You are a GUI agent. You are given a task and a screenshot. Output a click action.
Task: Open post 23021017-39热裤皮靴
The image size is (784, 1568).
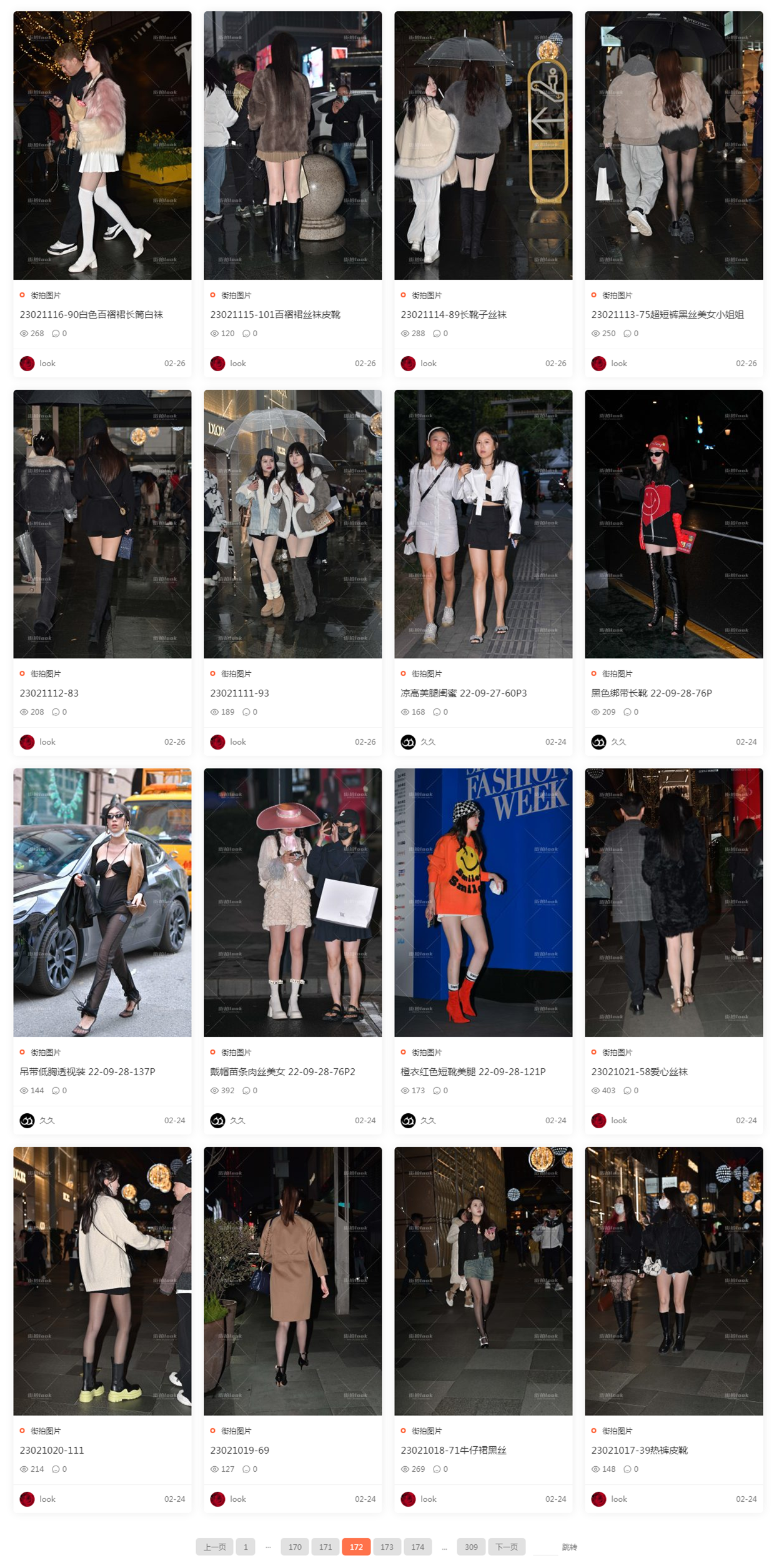point(639,1450)
